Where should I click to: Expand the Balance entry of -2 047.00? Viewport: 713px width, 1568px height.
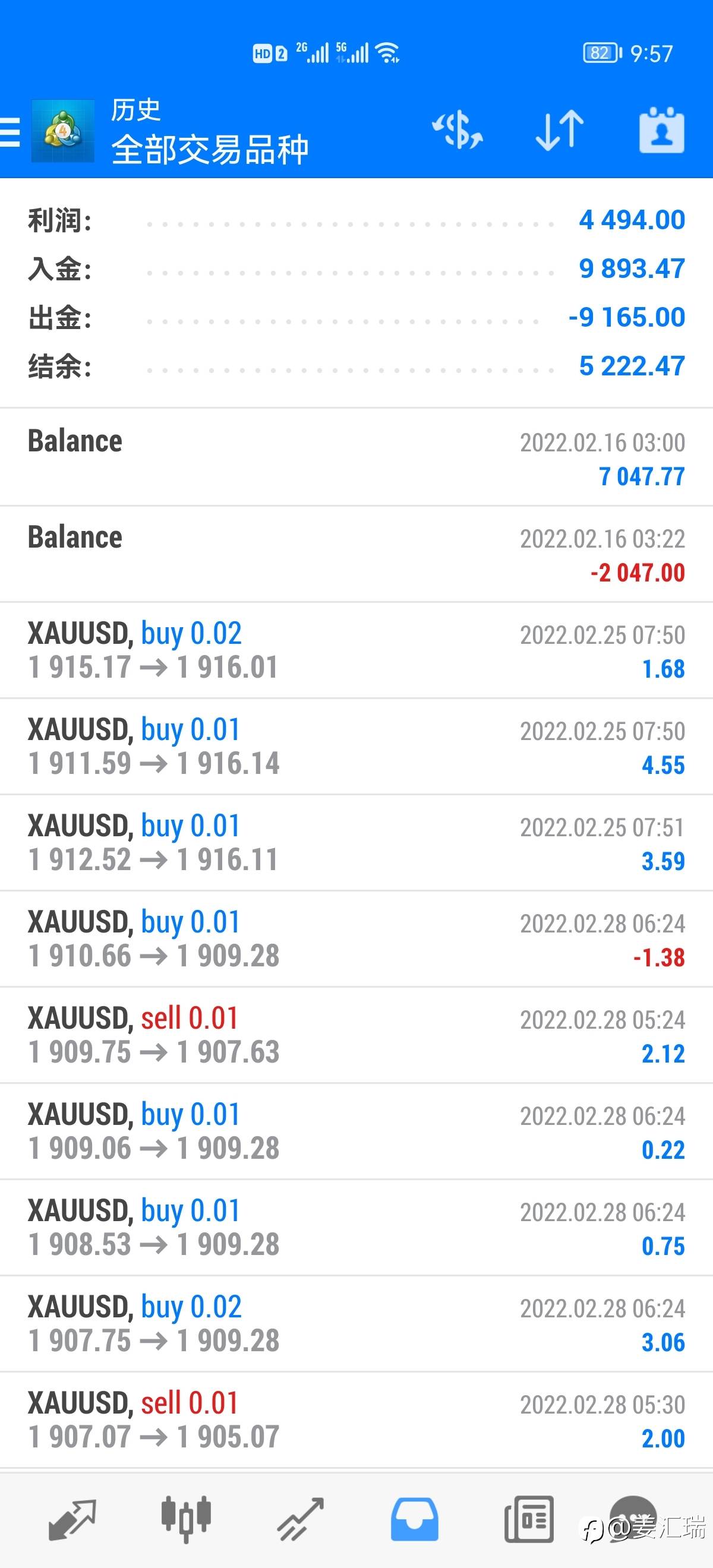pyautogui.click(x=356, y=555)
